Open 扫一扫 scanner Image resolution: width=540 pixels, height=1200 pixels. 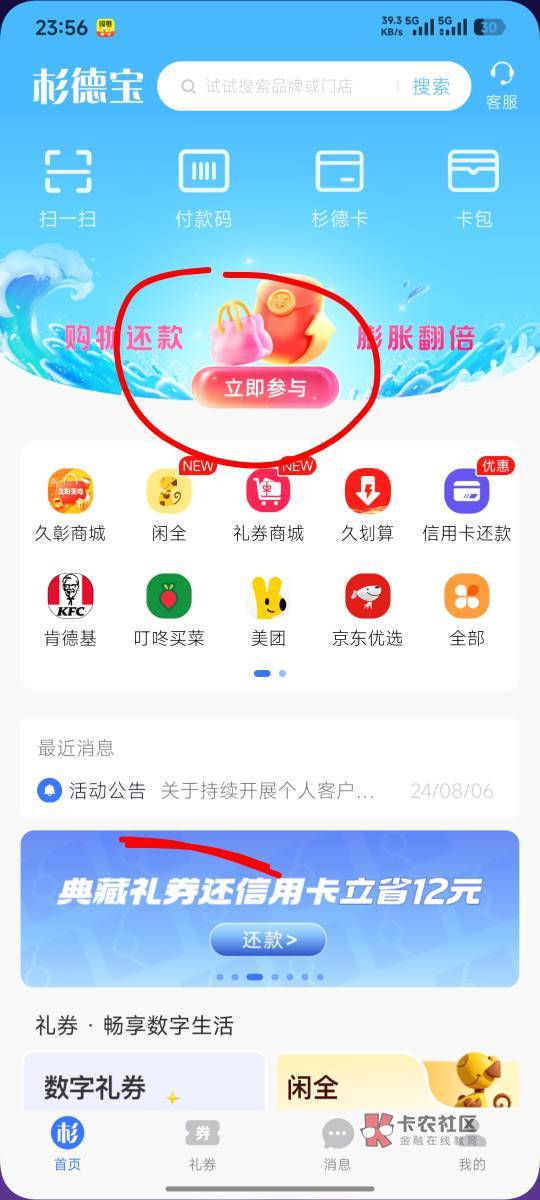click(68, 187)
